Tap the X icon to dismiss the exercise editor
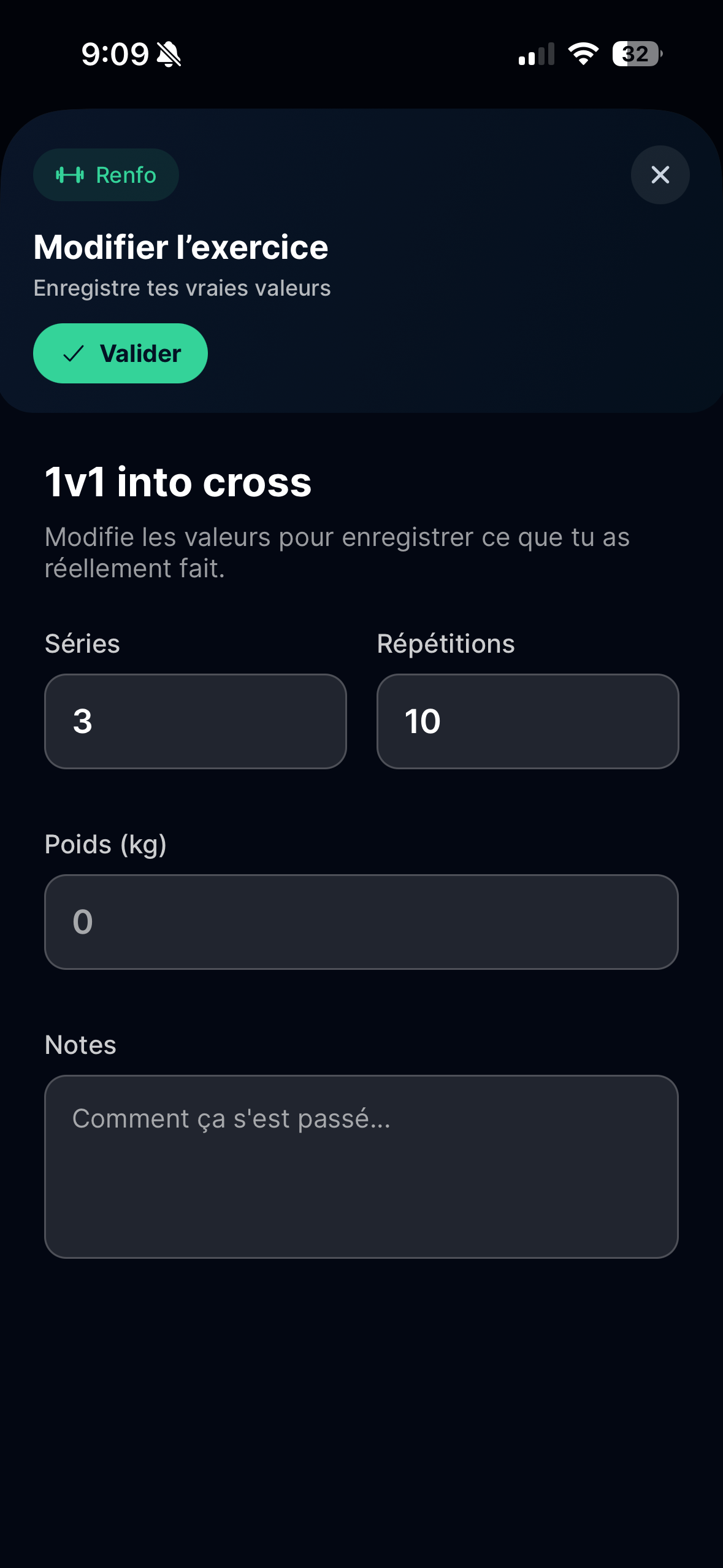This screenshot has width=723, height=1568. tap(660, 175)
